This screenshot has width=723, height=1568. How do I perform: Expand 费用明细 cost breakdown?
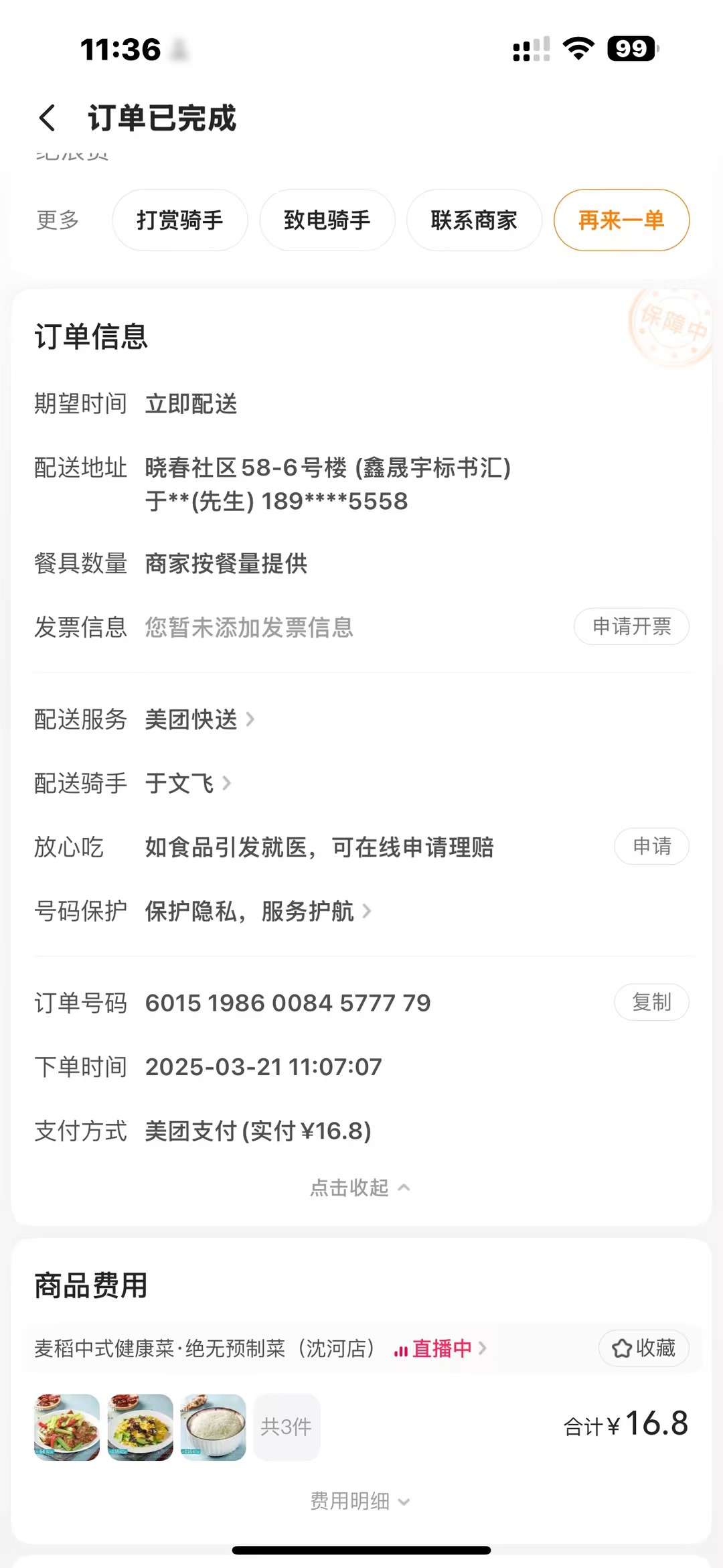[360, 1501]
